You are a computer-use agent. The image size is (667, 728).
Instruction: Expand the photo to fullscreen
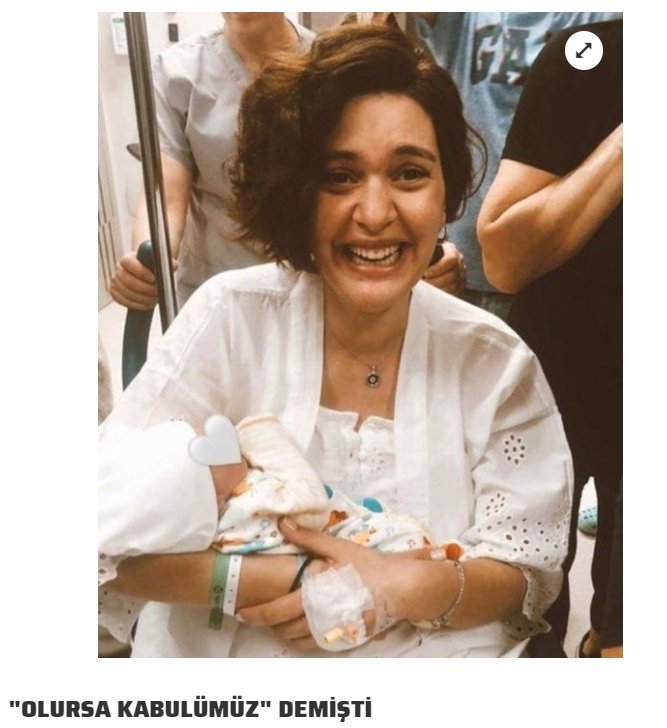tap(584, 51)
